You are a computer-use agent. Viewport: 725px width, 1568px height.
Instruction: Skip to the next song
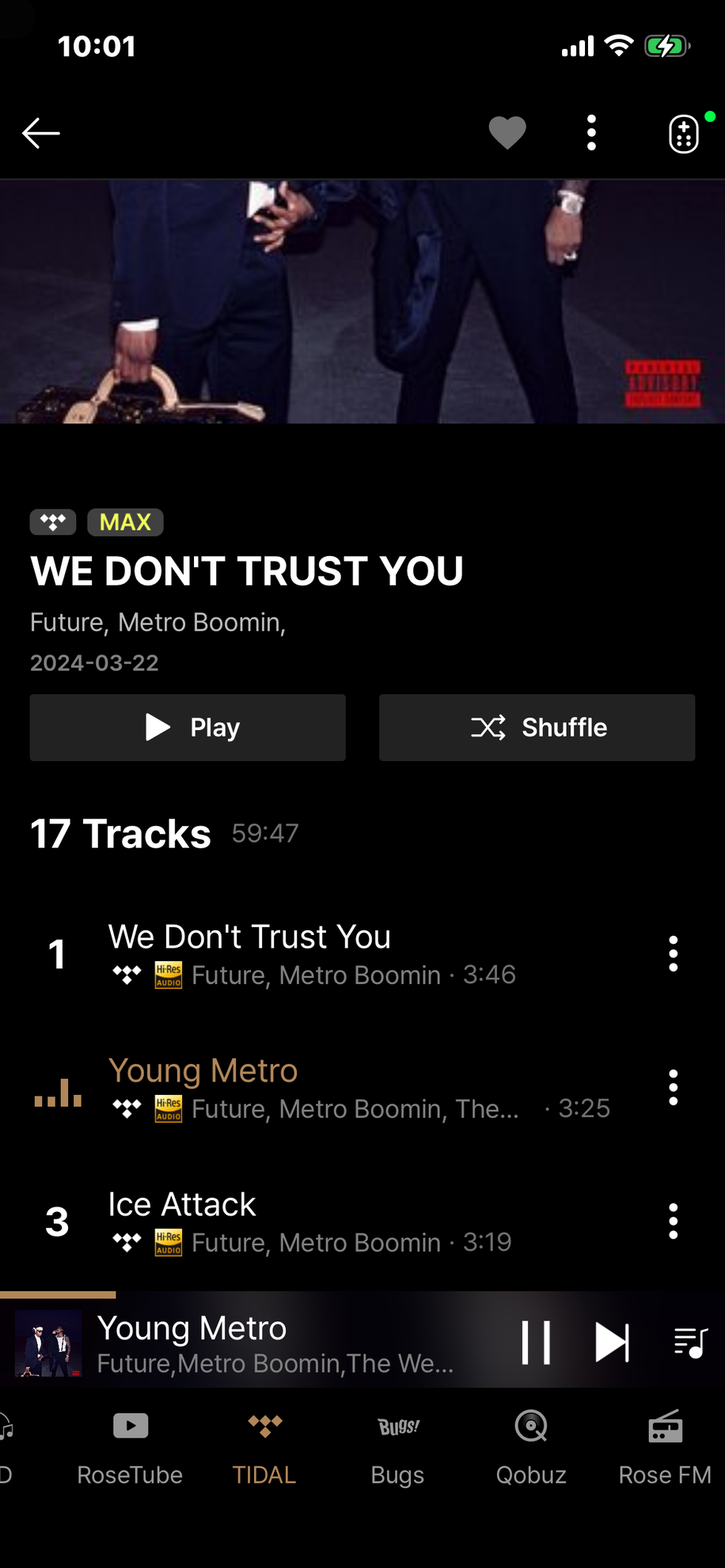click(612, 1343)
